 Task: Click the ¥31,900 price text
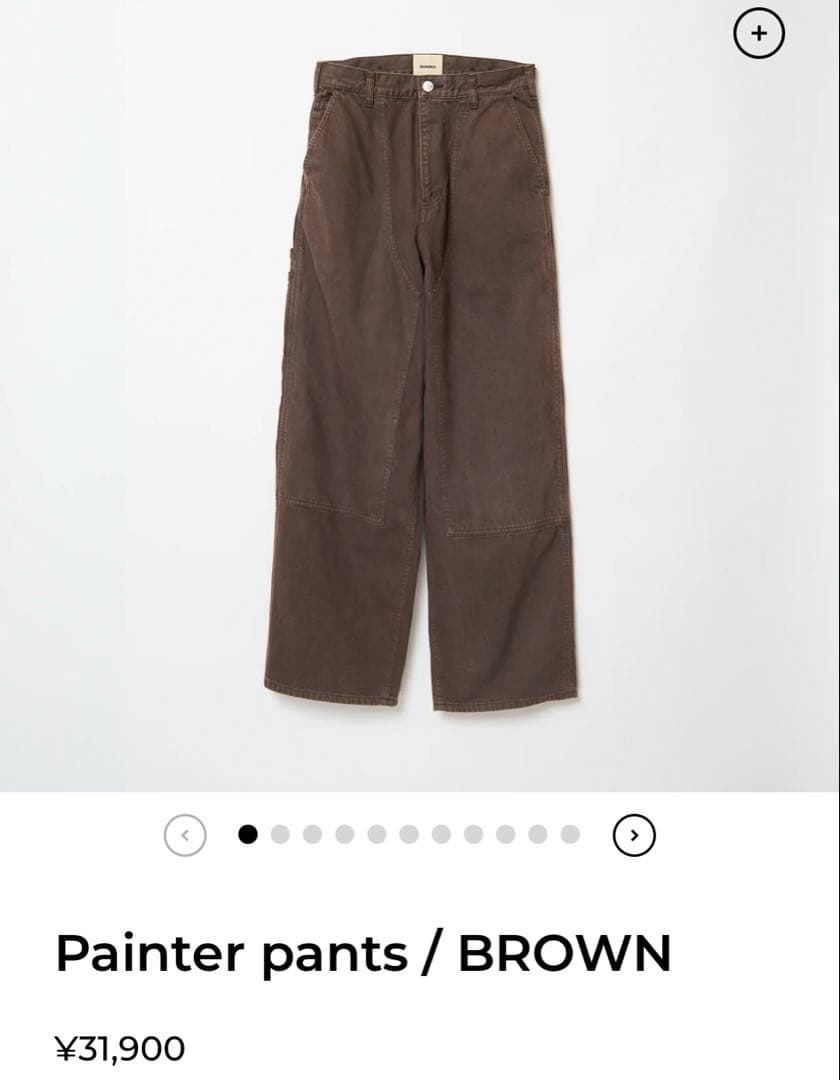coord(120,1050)
